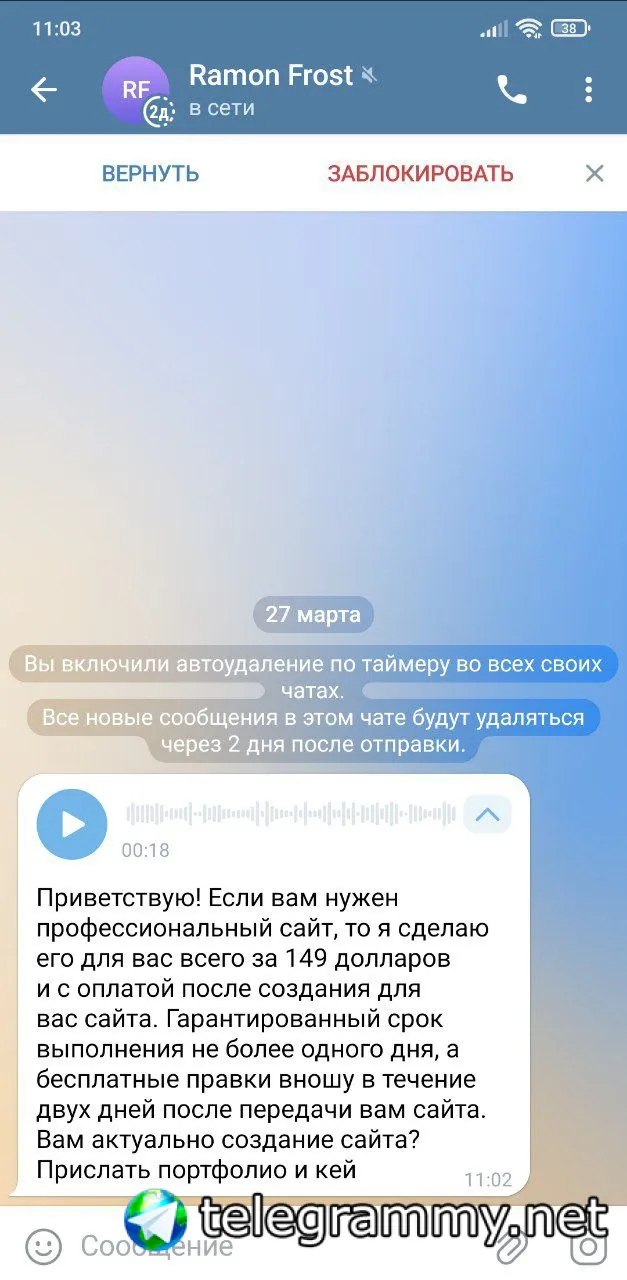Open the chat overflow menu
The image size is (627, 1280).
point(589,90)
